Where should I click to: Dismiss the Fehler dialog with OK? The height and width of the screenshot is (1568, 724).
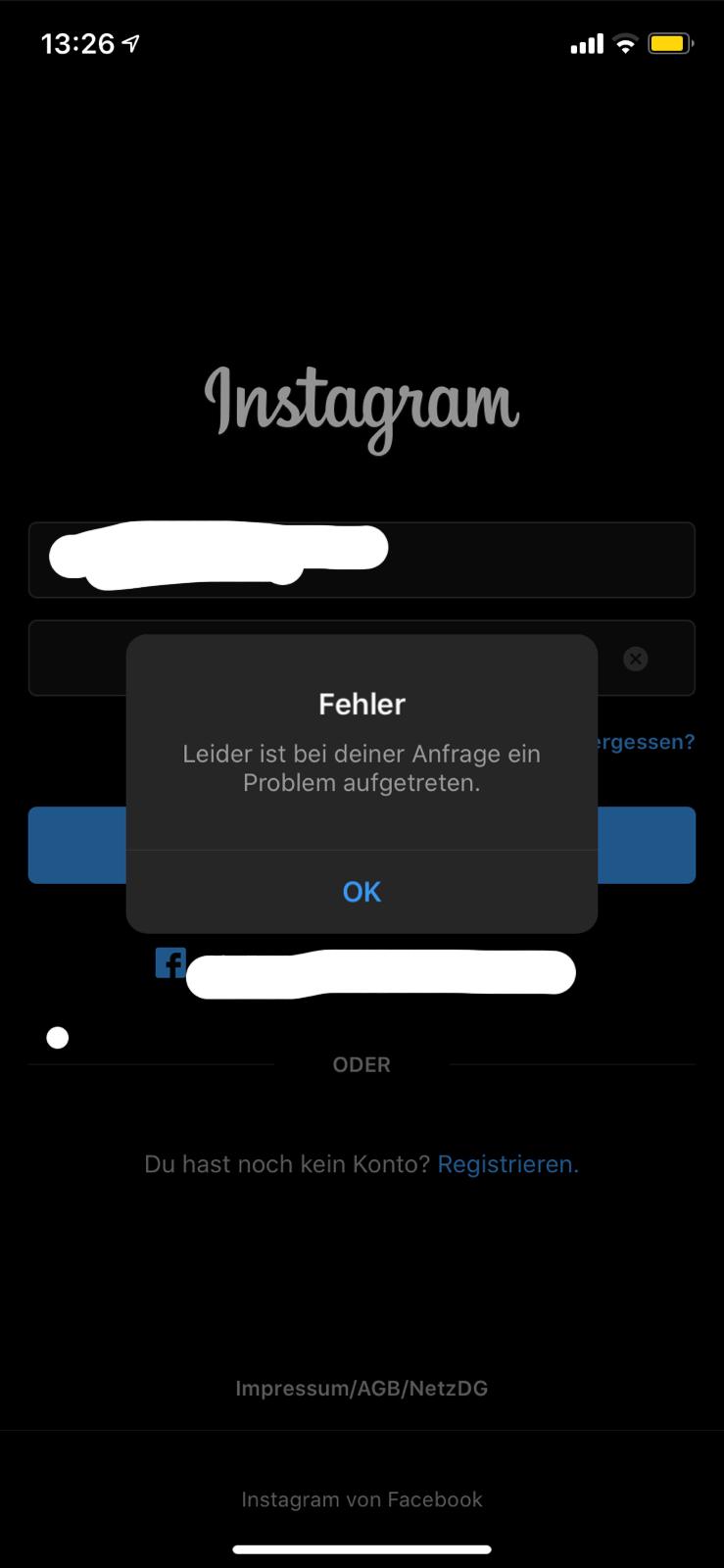coord(362,892)
